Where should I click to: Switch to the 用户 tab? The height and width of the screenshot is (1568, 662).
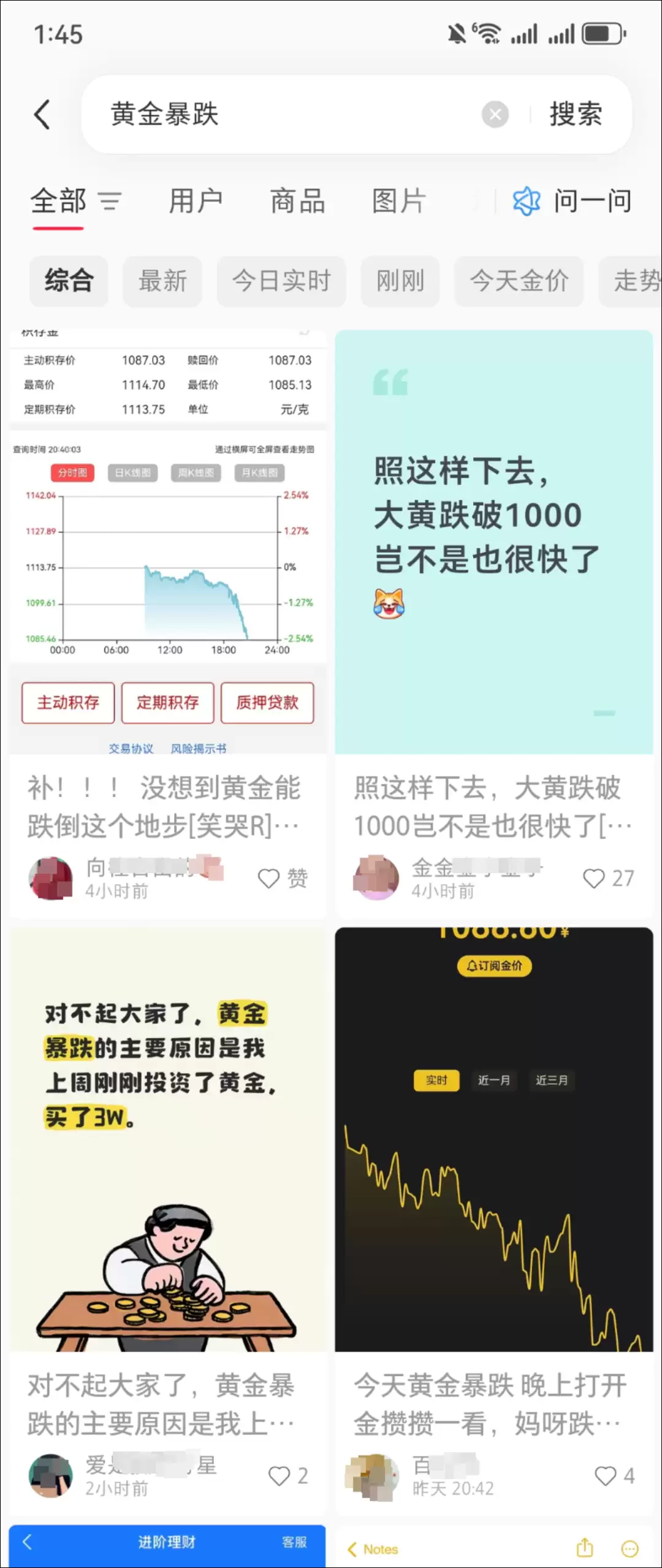(196, 201)
